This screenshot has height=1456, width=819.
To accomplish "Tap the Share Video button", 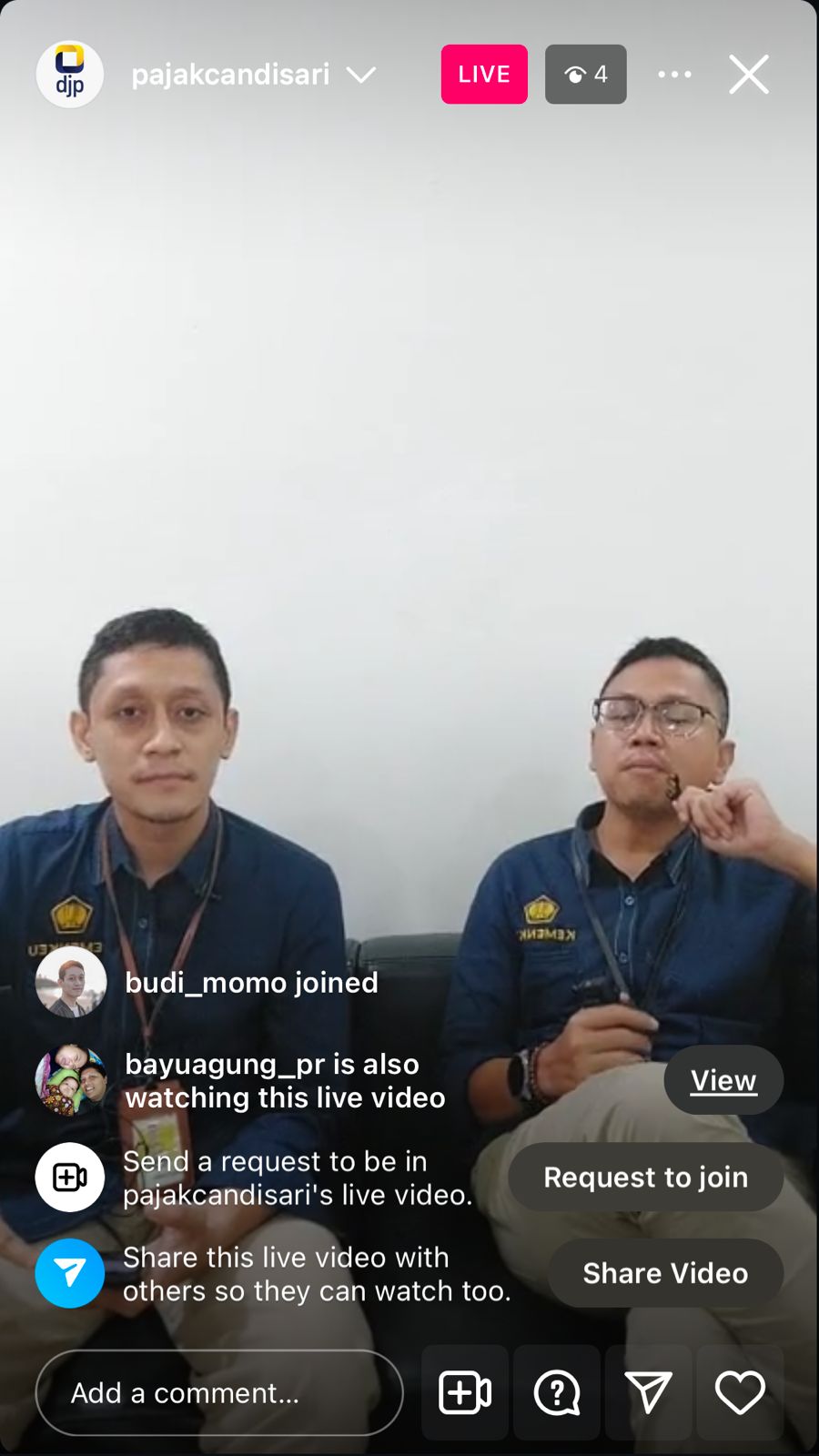I will pos(665,1273).
